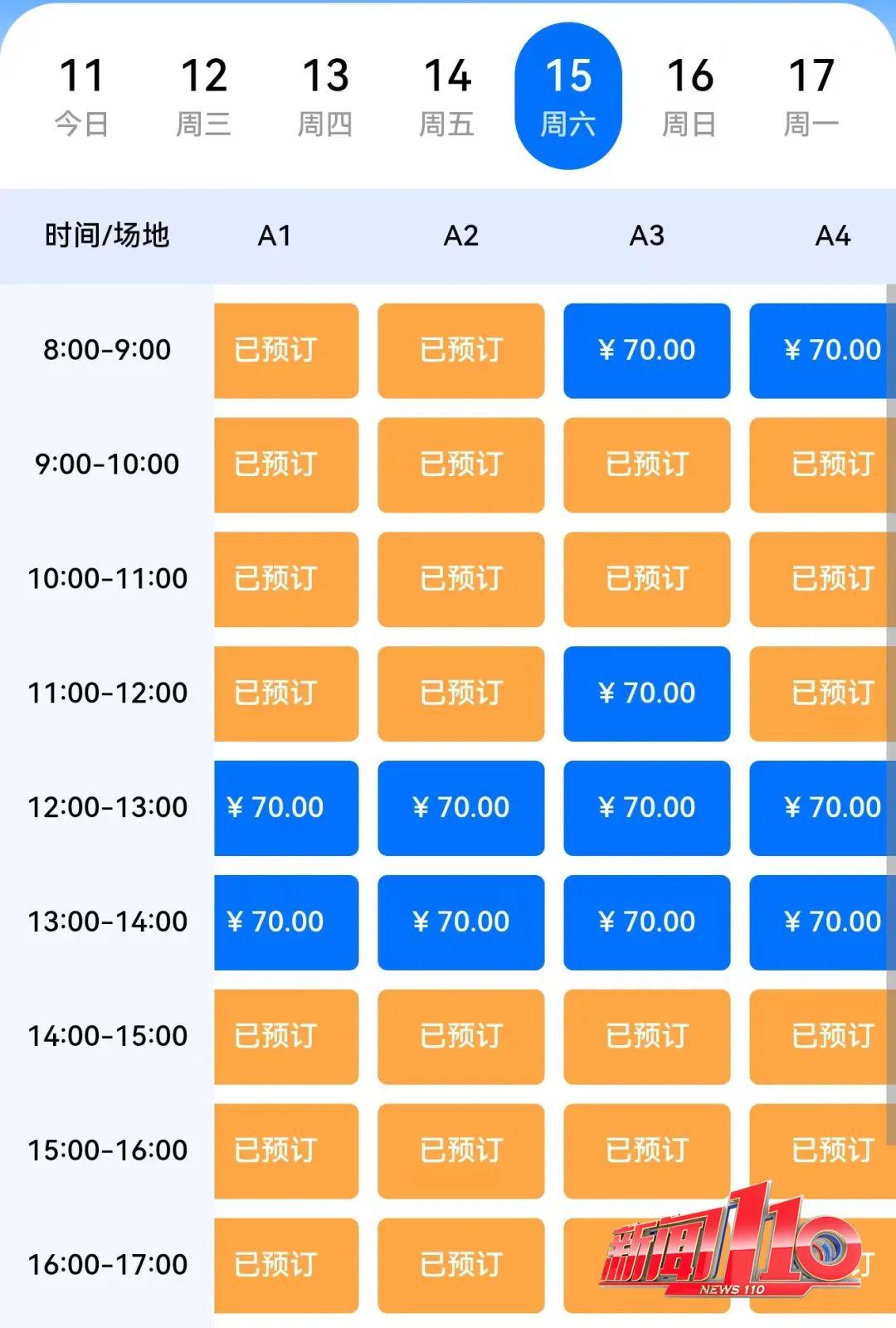
Task: Reserve court A3 for 11:00-12:00
Action: (647, 693)
